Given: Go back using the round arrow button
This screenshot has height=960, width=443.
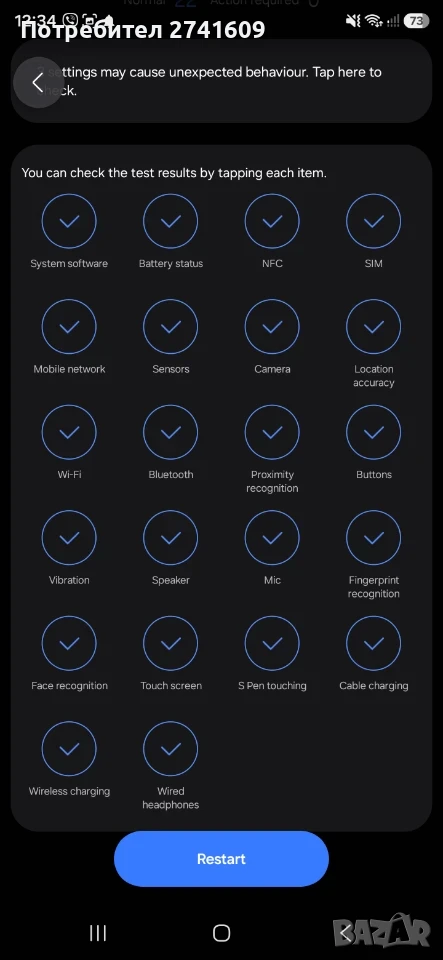Looking at the screenshot, I should pyautogui.click(x=39, y=83).
